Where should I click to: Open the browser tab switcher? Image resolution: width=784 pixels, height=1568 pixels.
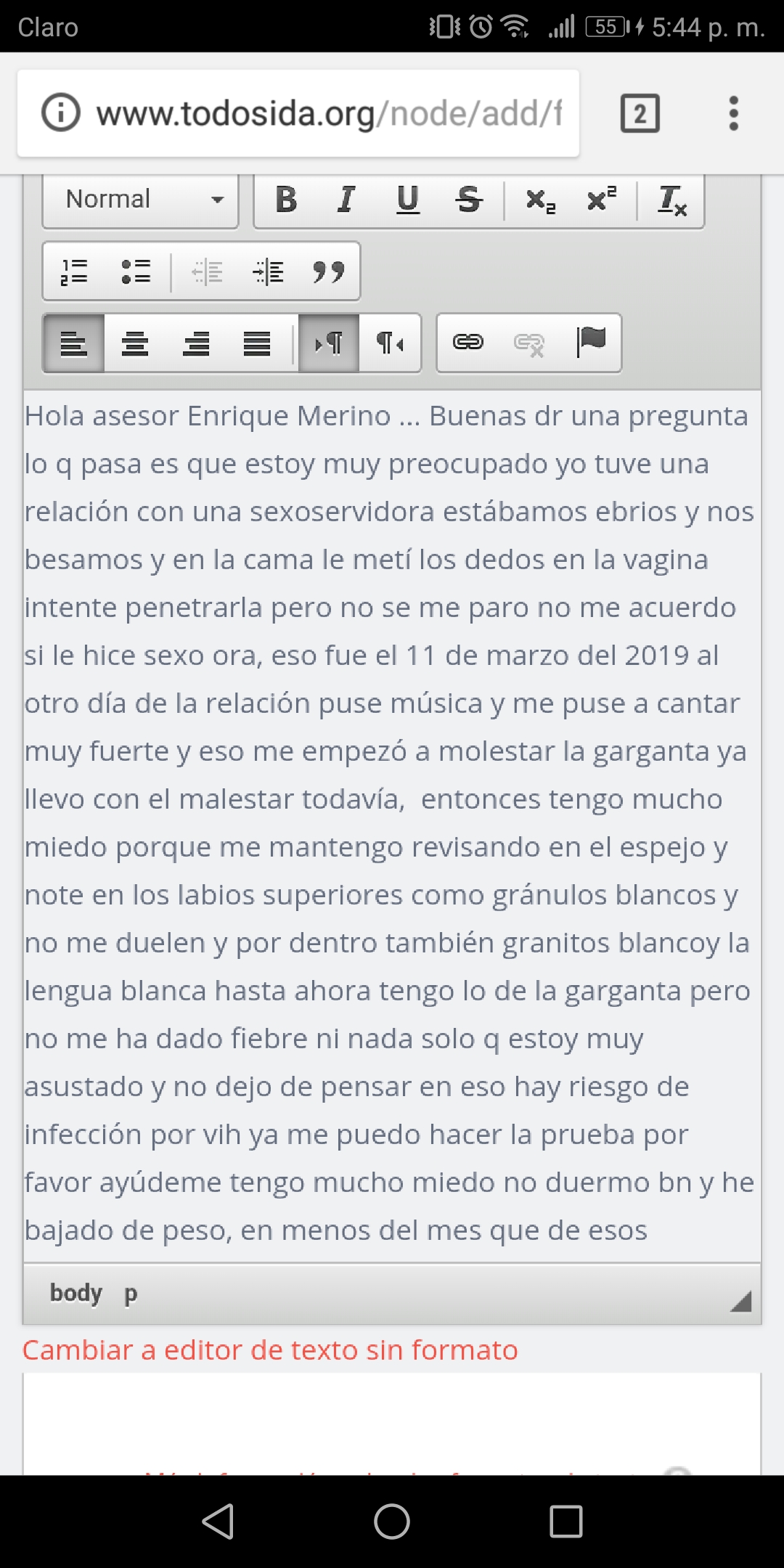coord(640,114)
